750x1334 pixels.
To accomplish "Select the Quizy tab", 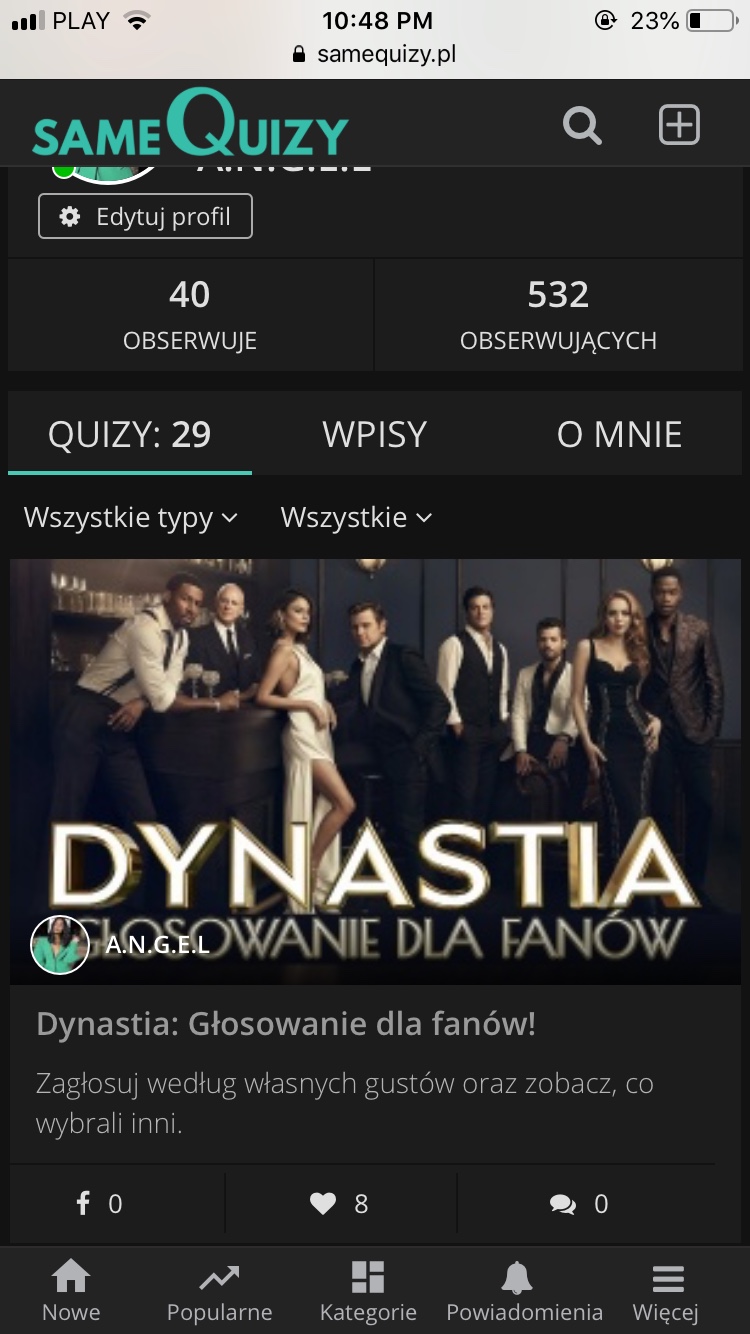I will pyautogui.click(x=130, y=434).
